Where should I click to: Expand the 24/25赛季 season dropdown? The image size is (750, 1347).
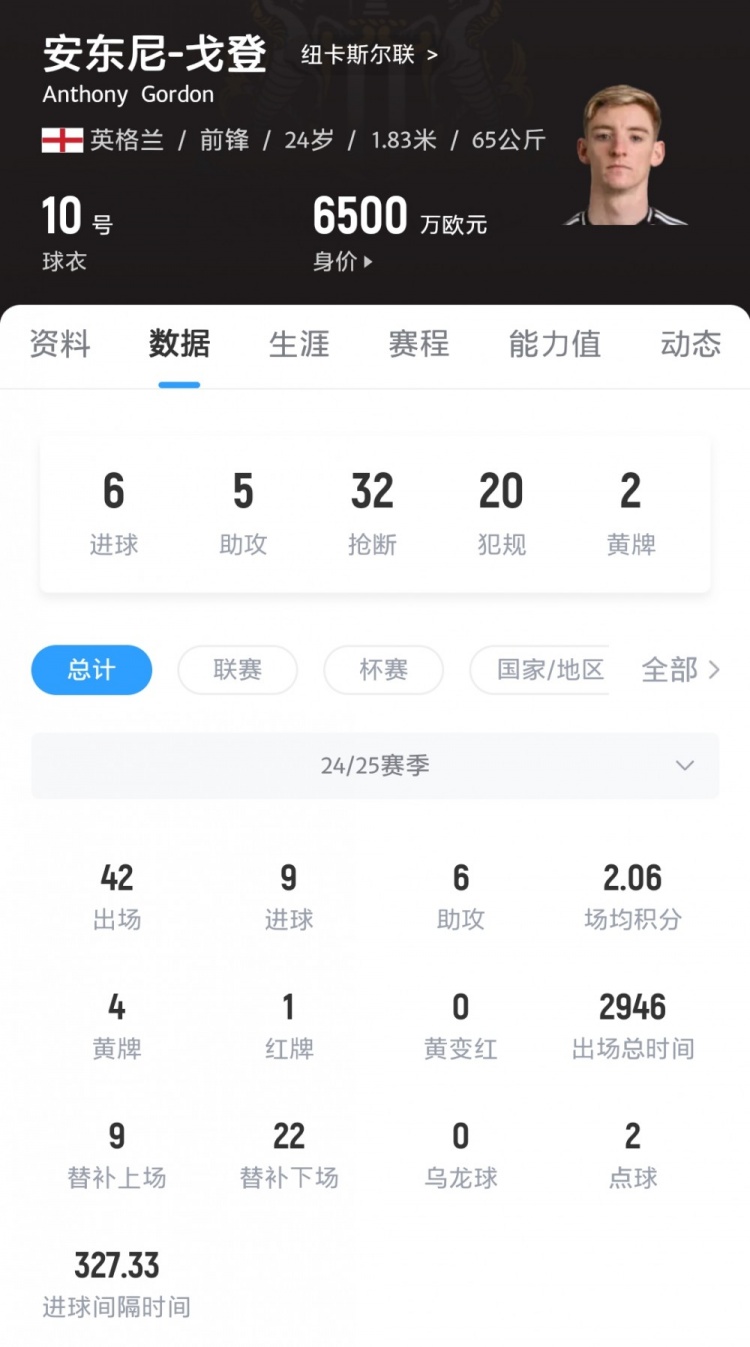[x=375, y=766]
